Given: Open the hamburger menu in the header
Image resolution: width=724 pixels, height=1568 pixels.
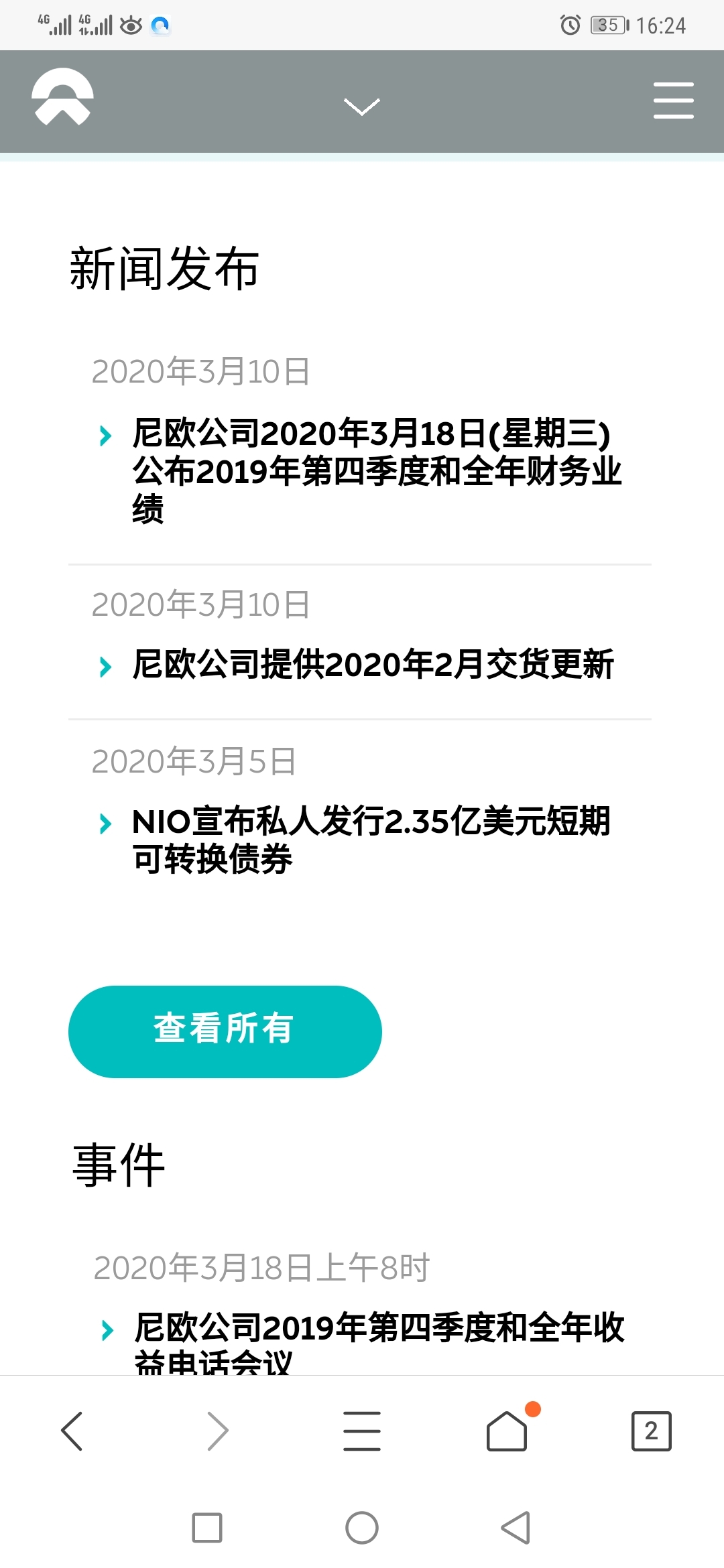Looking at the screenshot, I should click(x=673, y=101).
